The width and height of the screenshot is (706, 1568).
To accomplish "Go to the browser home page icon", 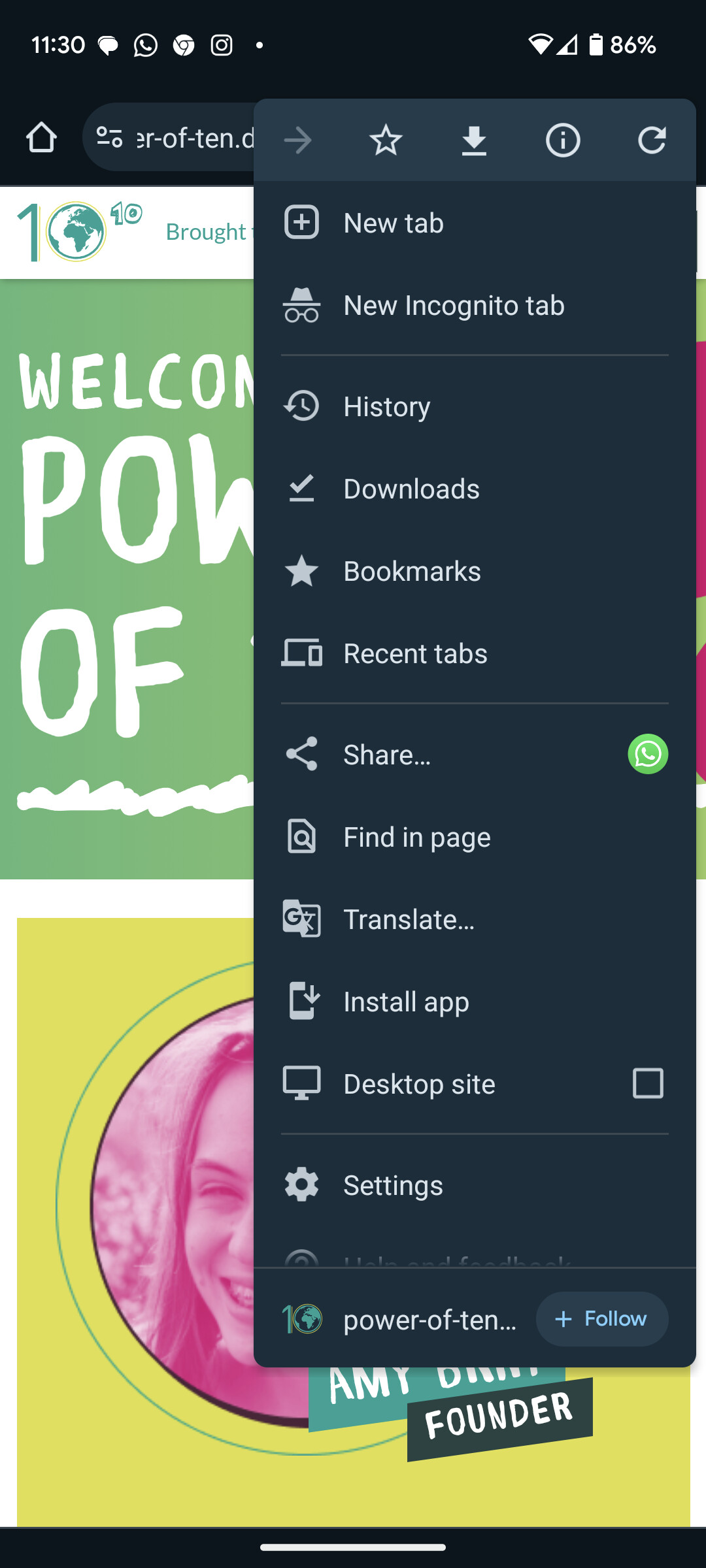I will [x=41, y=138].
